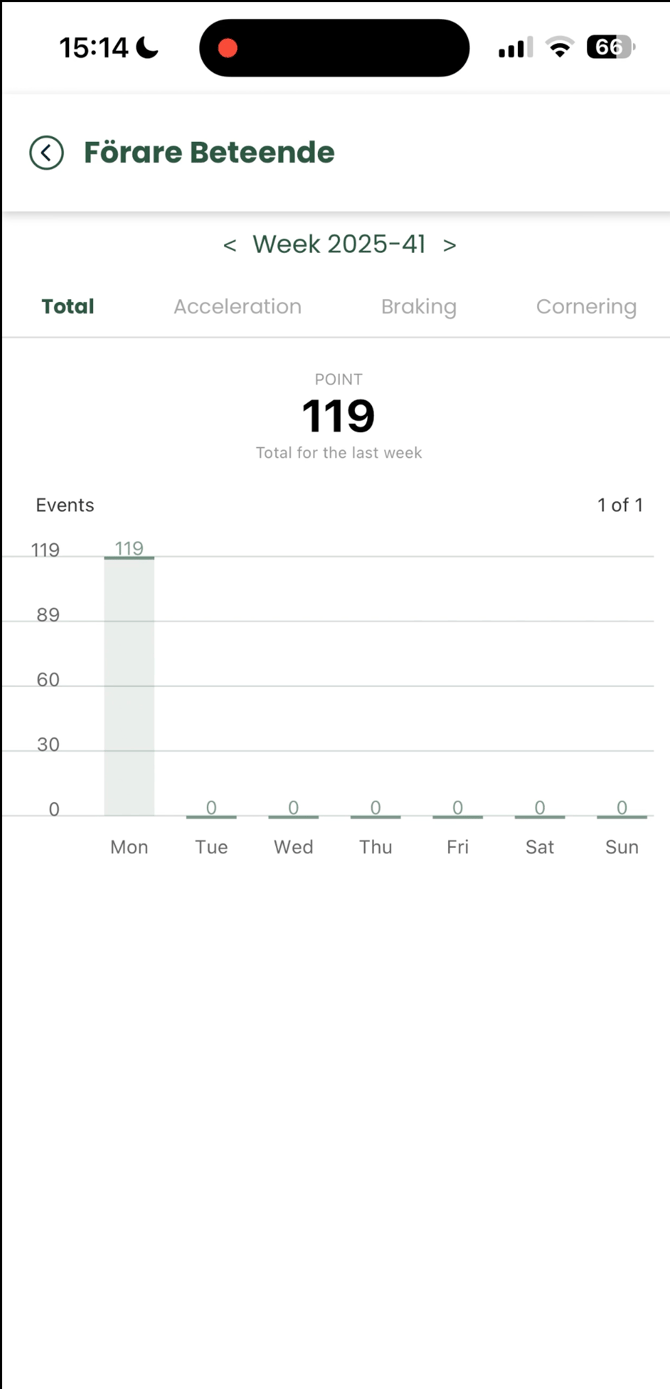View the Cornering tab
The height and width of the screenshot is (1389, 670).
(586, 307)
